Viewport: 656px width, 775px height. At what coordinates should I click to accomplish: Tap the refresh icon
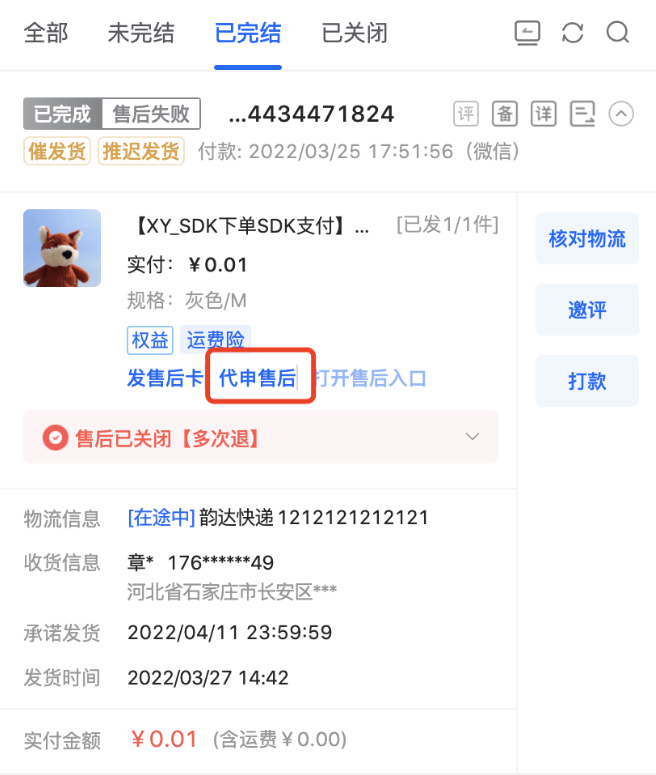tap(572, 33)
